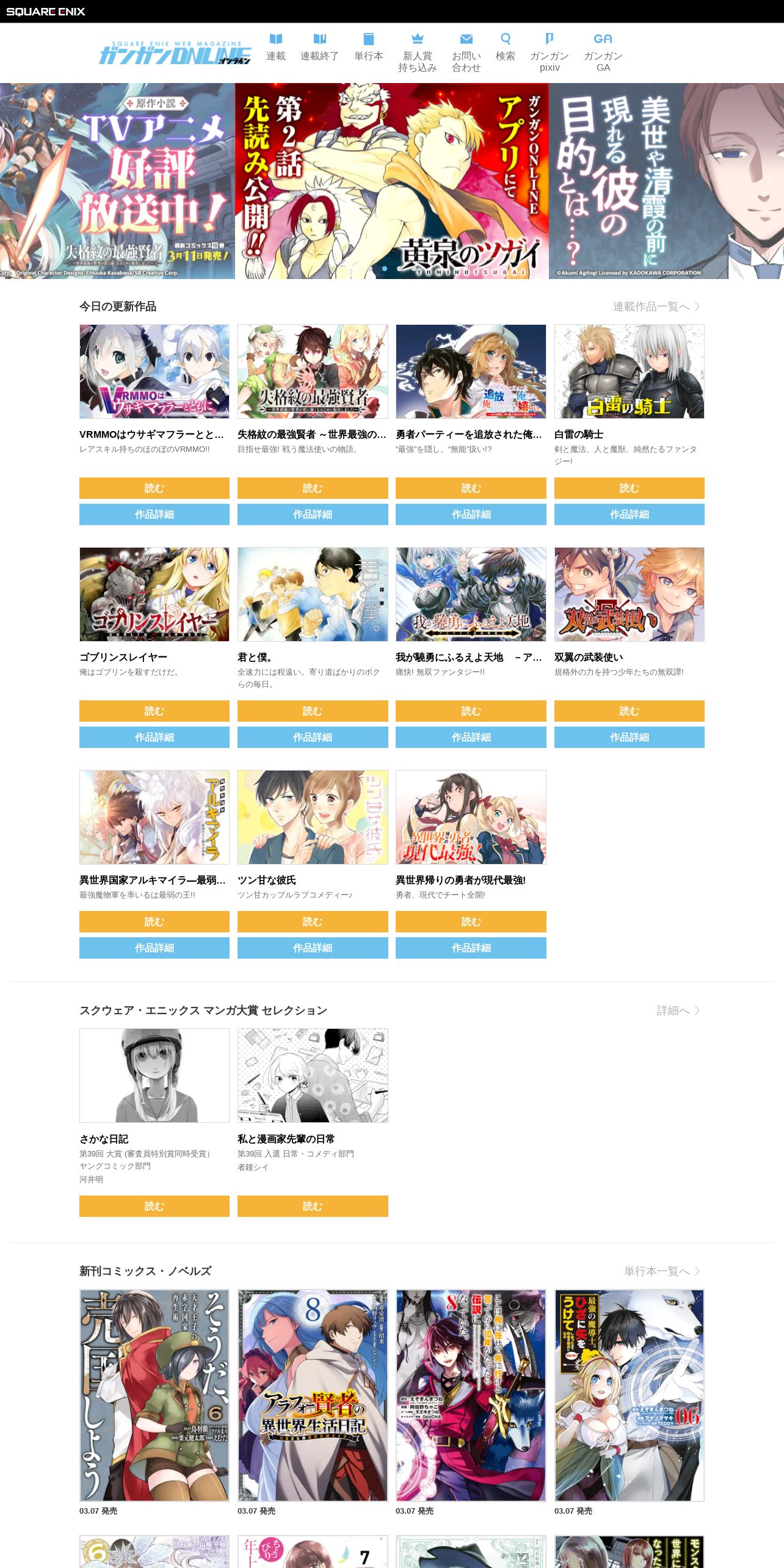Open アラフォー賢者の異世界生活日記 book cover
The image size is (784, 1568).
coord(313,1395)
